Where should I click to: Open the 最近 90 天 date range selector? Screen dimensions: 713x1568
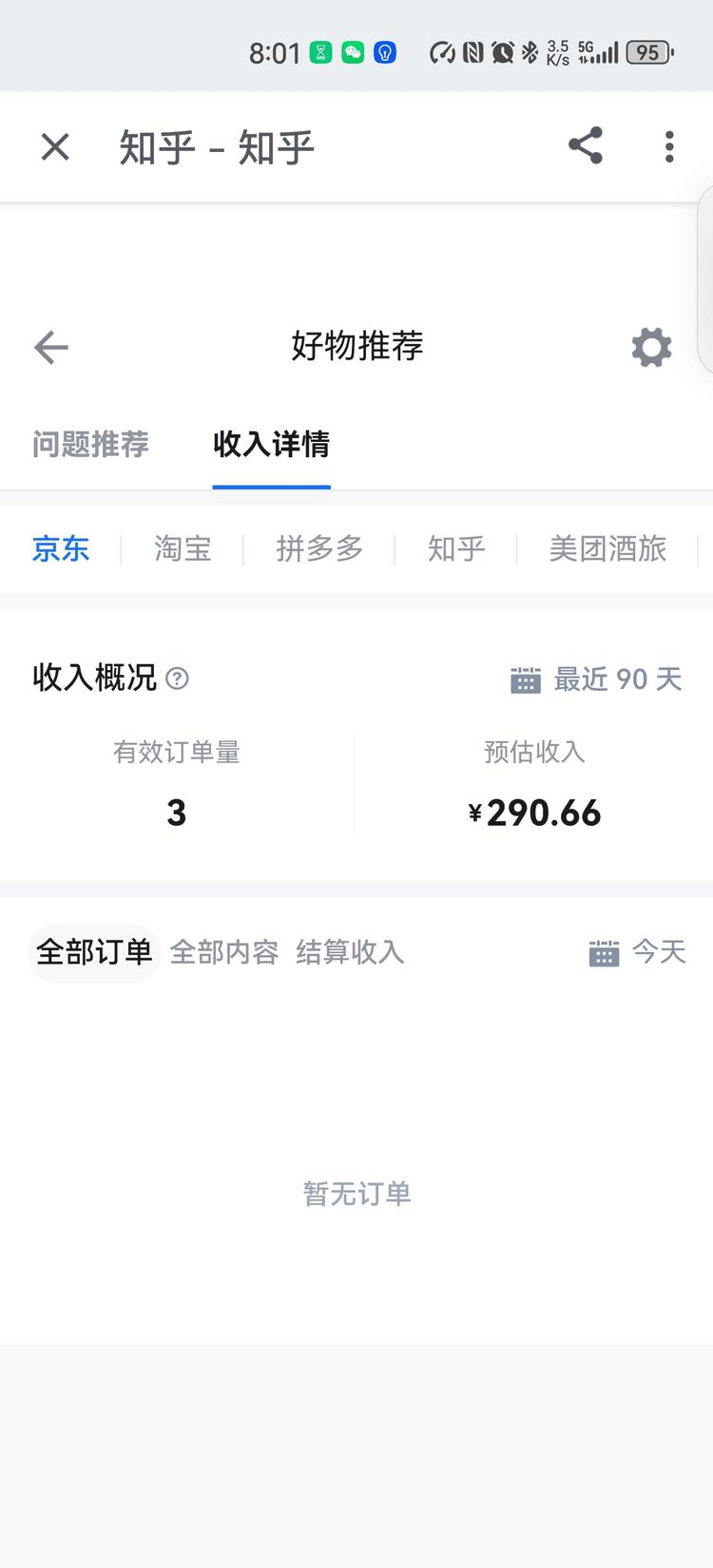point(619,679)
